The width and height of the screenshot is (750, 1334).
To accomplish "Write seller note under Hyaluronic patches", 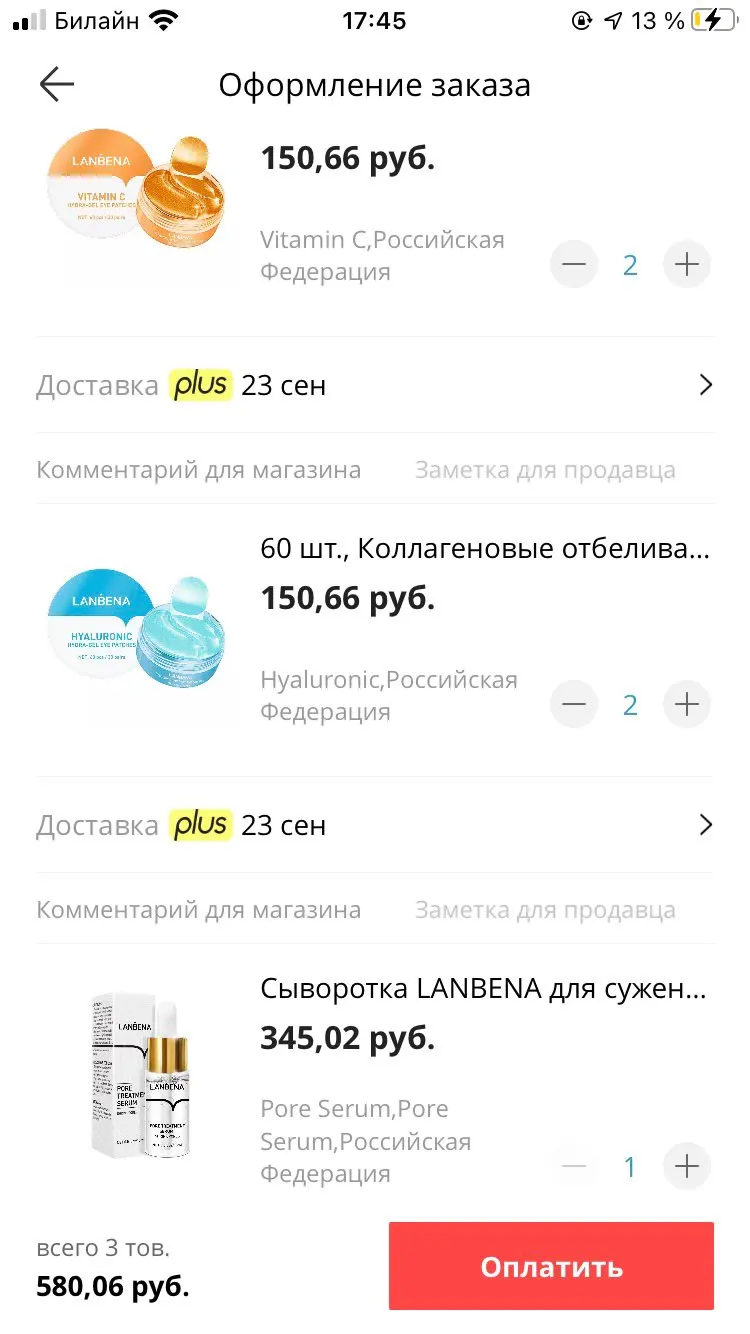I will click(x=545, y=910).
